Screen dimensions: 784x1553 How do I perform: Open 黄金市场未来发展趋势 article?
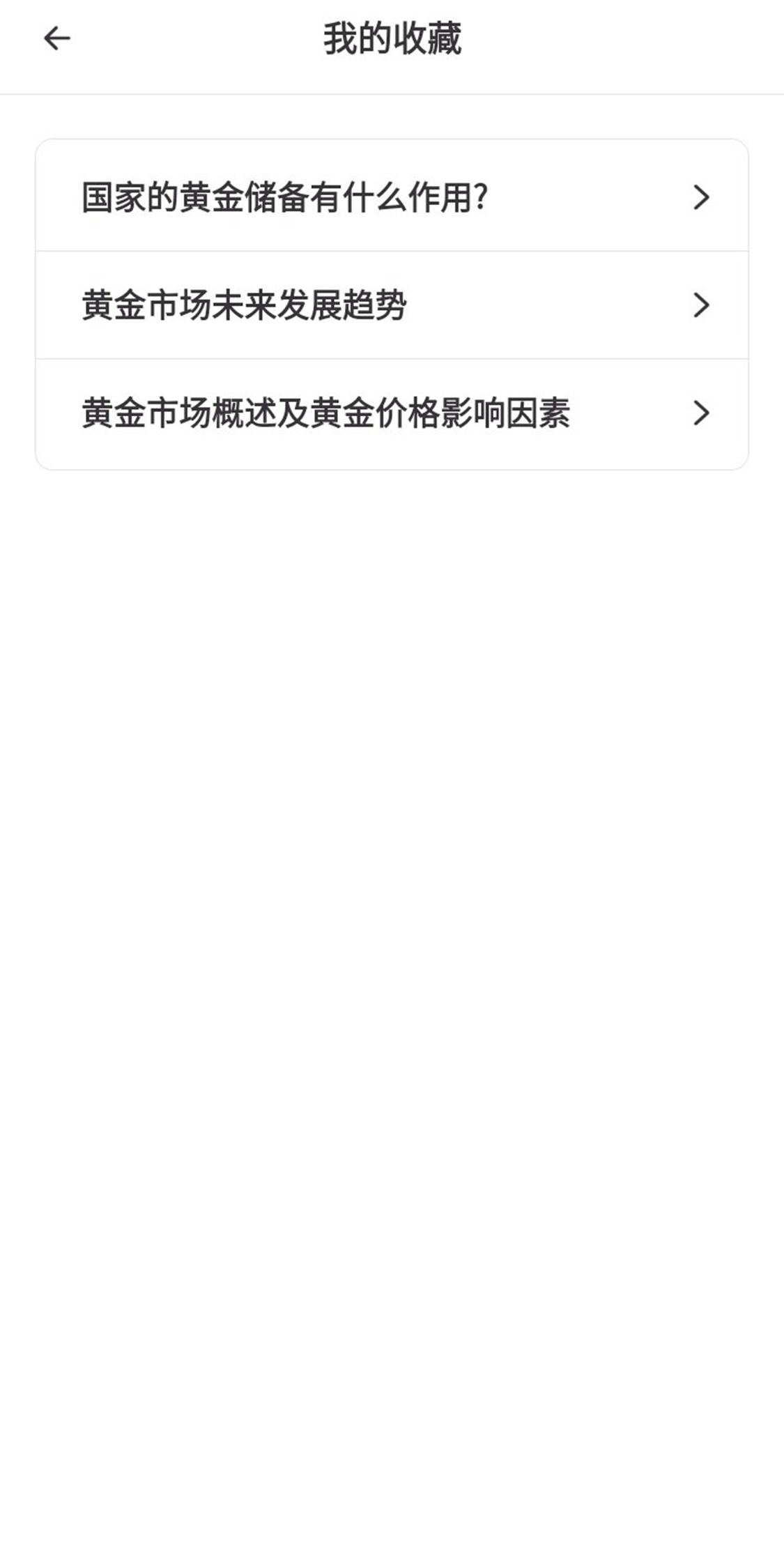tap(390, 305)
